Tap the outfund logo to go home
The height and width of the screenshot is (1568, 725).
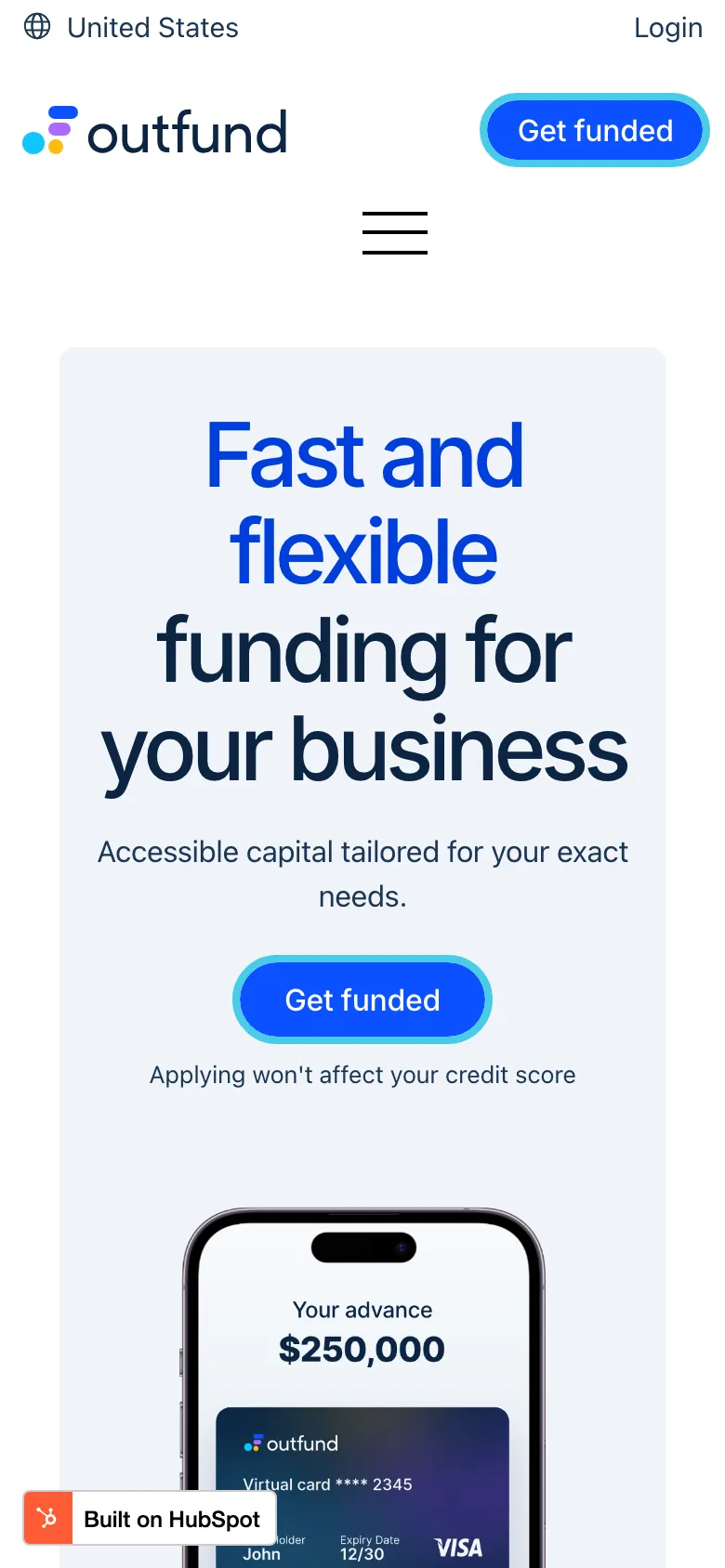155,132
